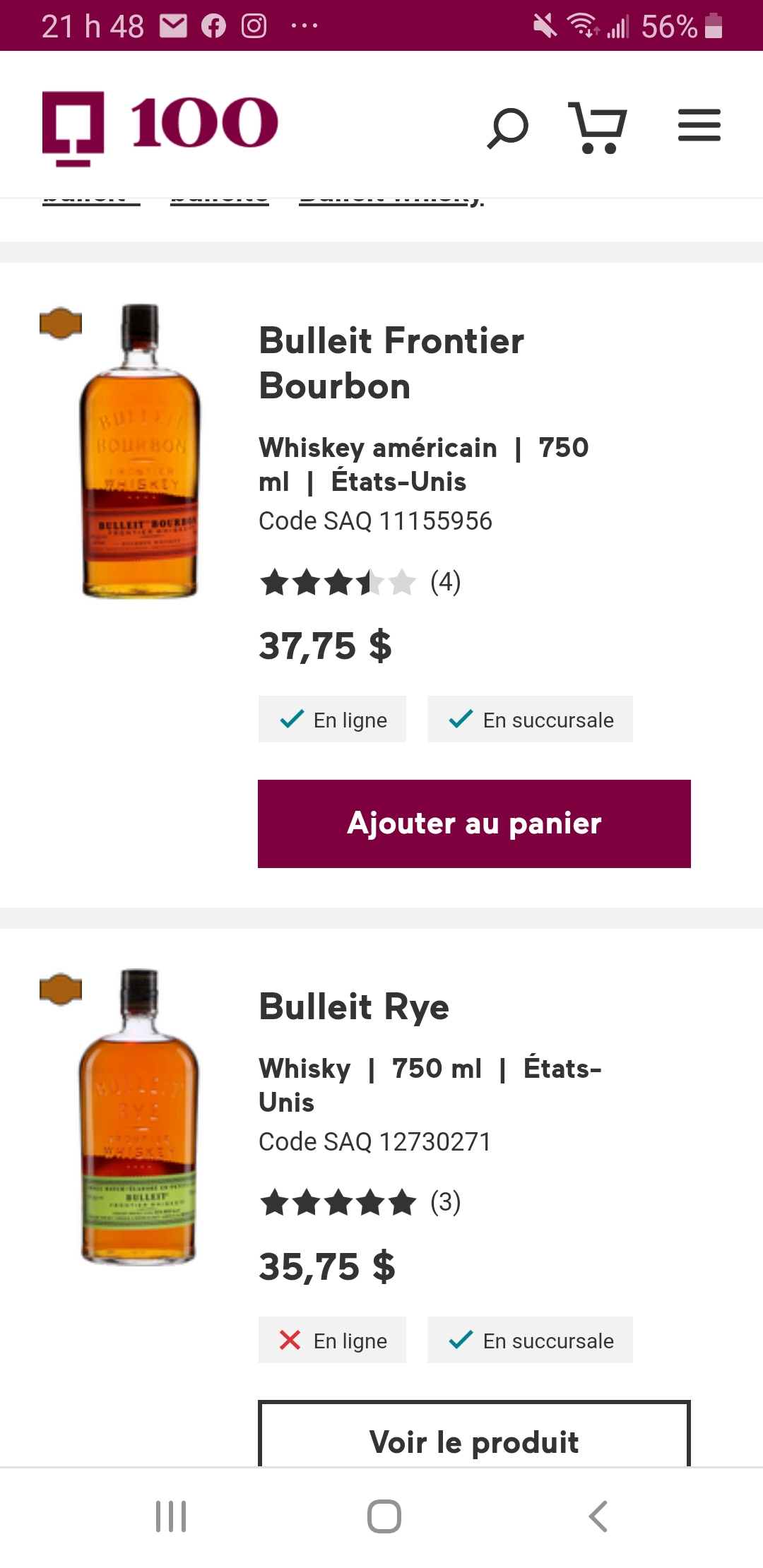Add Bulleit Frontier Bourbon to cart

[x=474, y=824]
